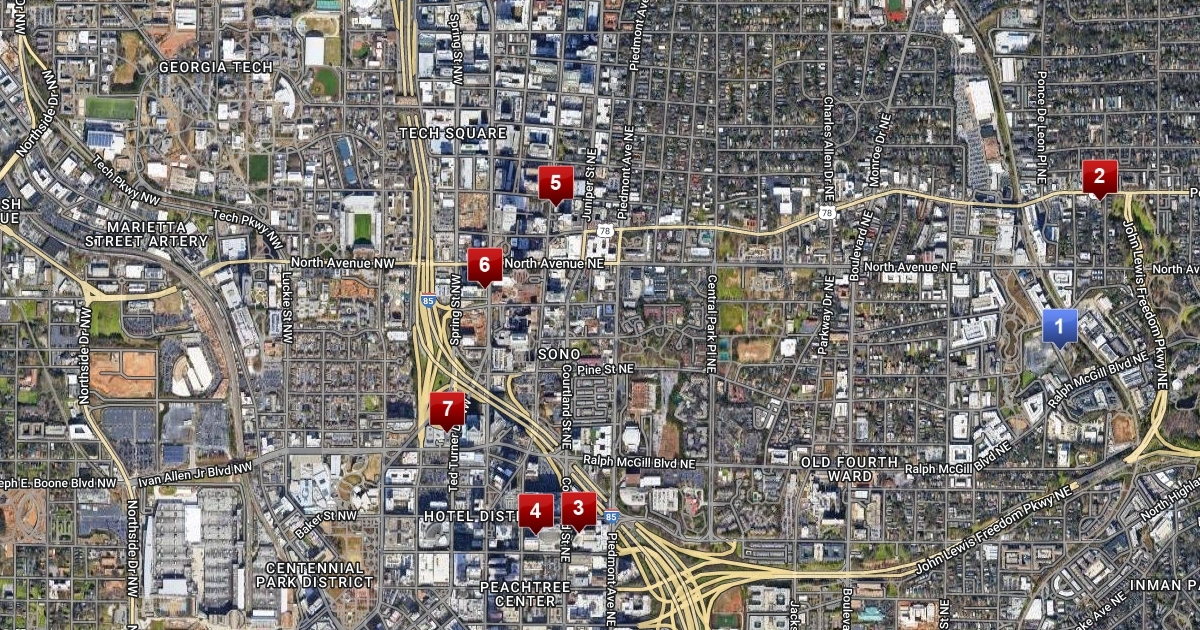The image size is (1200, 630).
Task: Open red map pin number 6
Action: tap(485, 265)
